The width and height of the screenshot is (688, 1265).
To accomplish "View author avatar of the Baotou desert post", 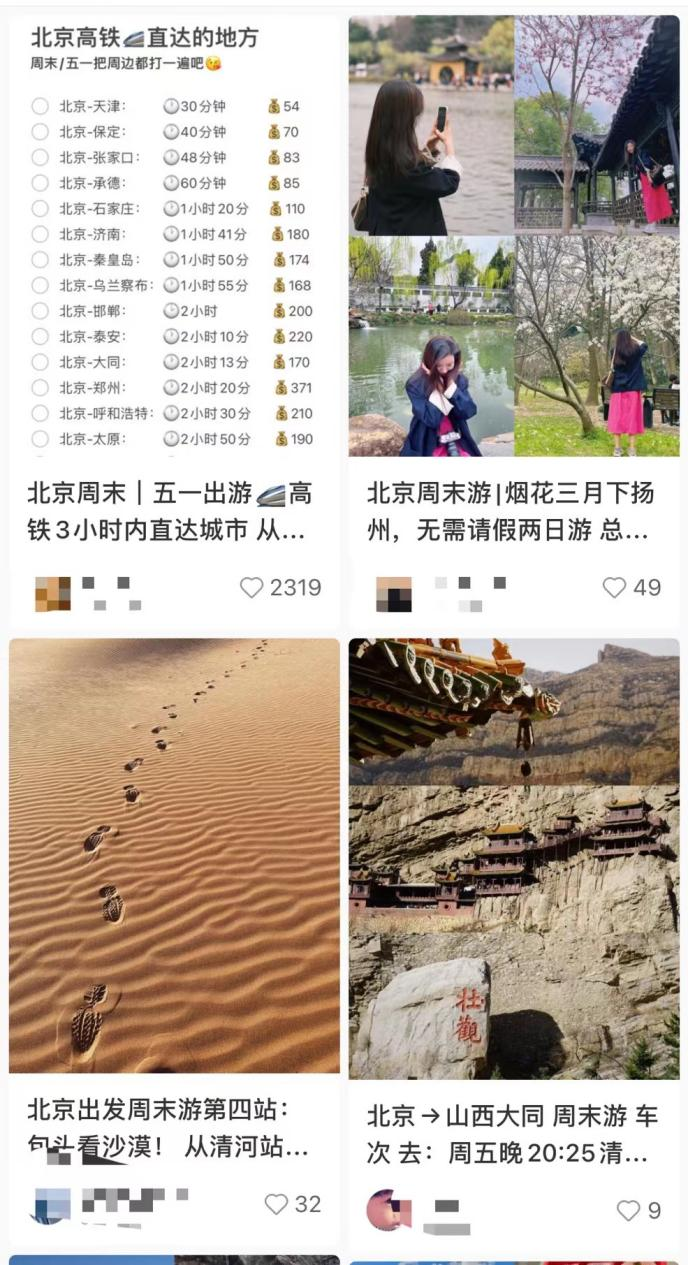I will pyautogui.click(x=51, y=1205).
